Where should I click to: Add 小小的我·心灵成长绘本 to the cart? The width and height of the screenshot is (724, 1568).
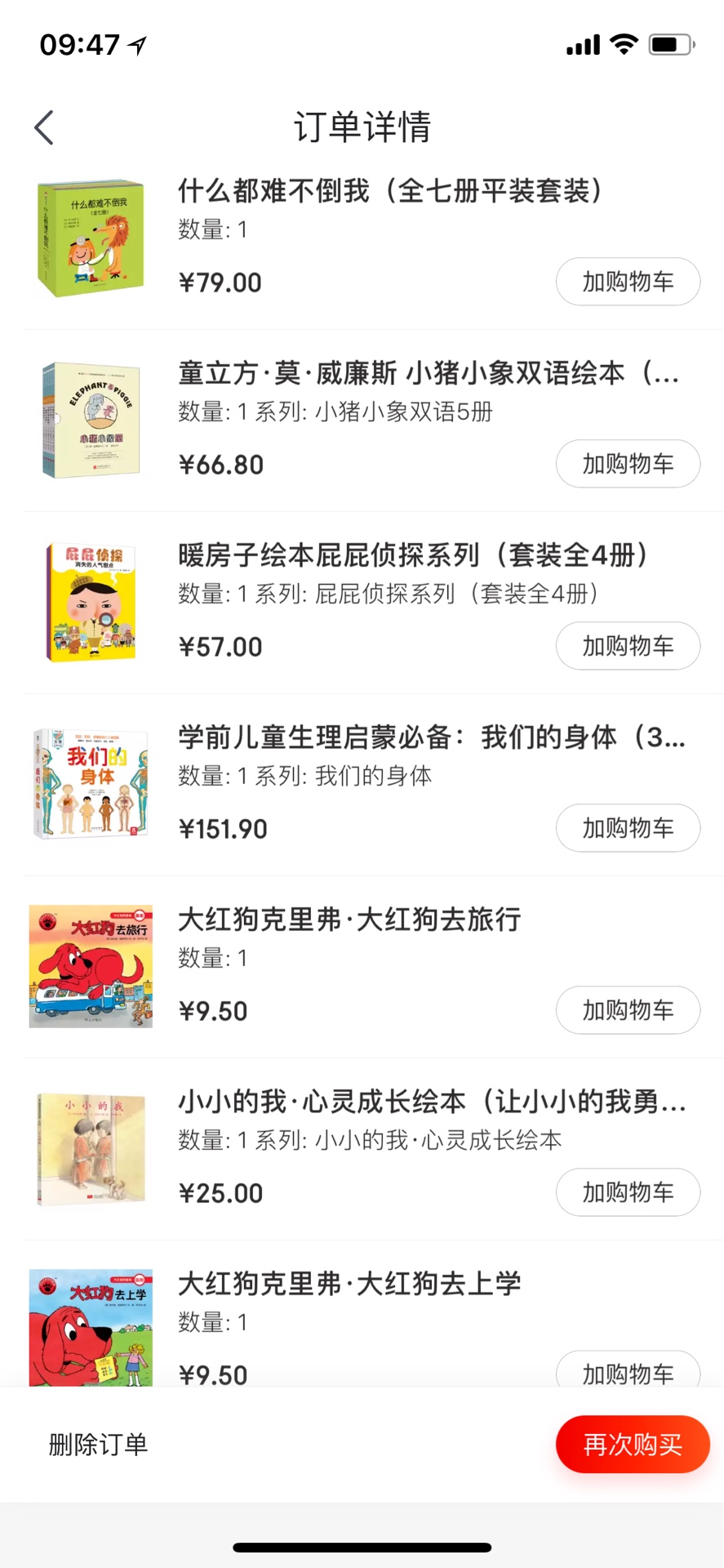coord(627,1192)
